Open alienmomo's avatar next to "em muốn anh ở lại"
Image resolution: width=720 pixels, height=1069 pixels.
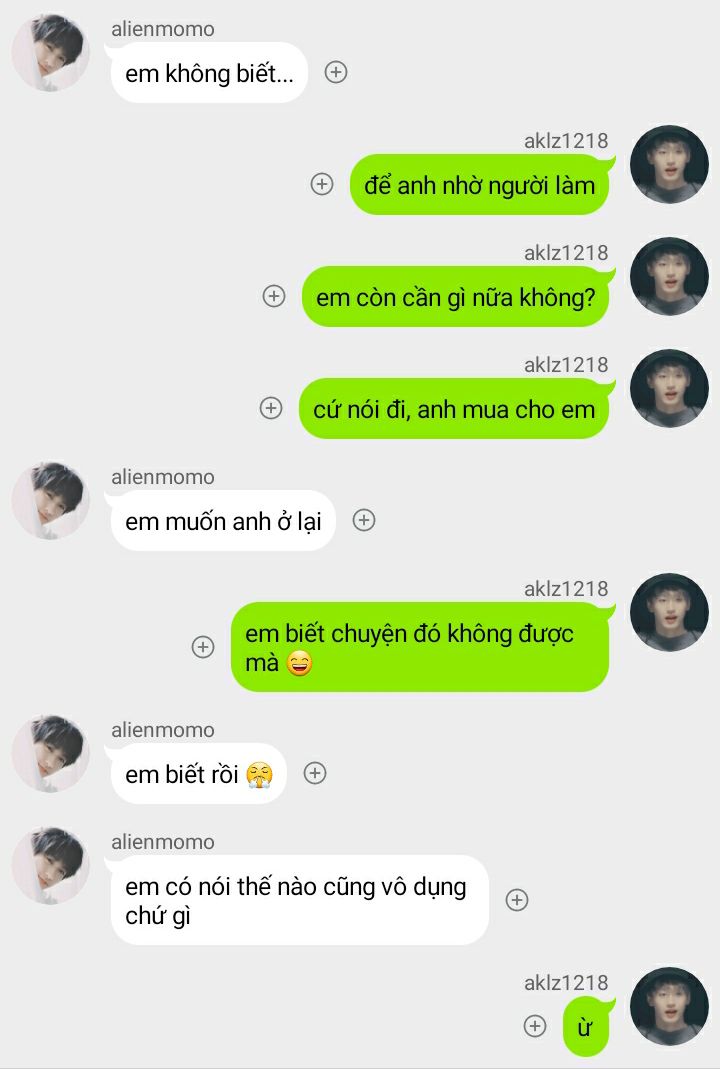51,500
